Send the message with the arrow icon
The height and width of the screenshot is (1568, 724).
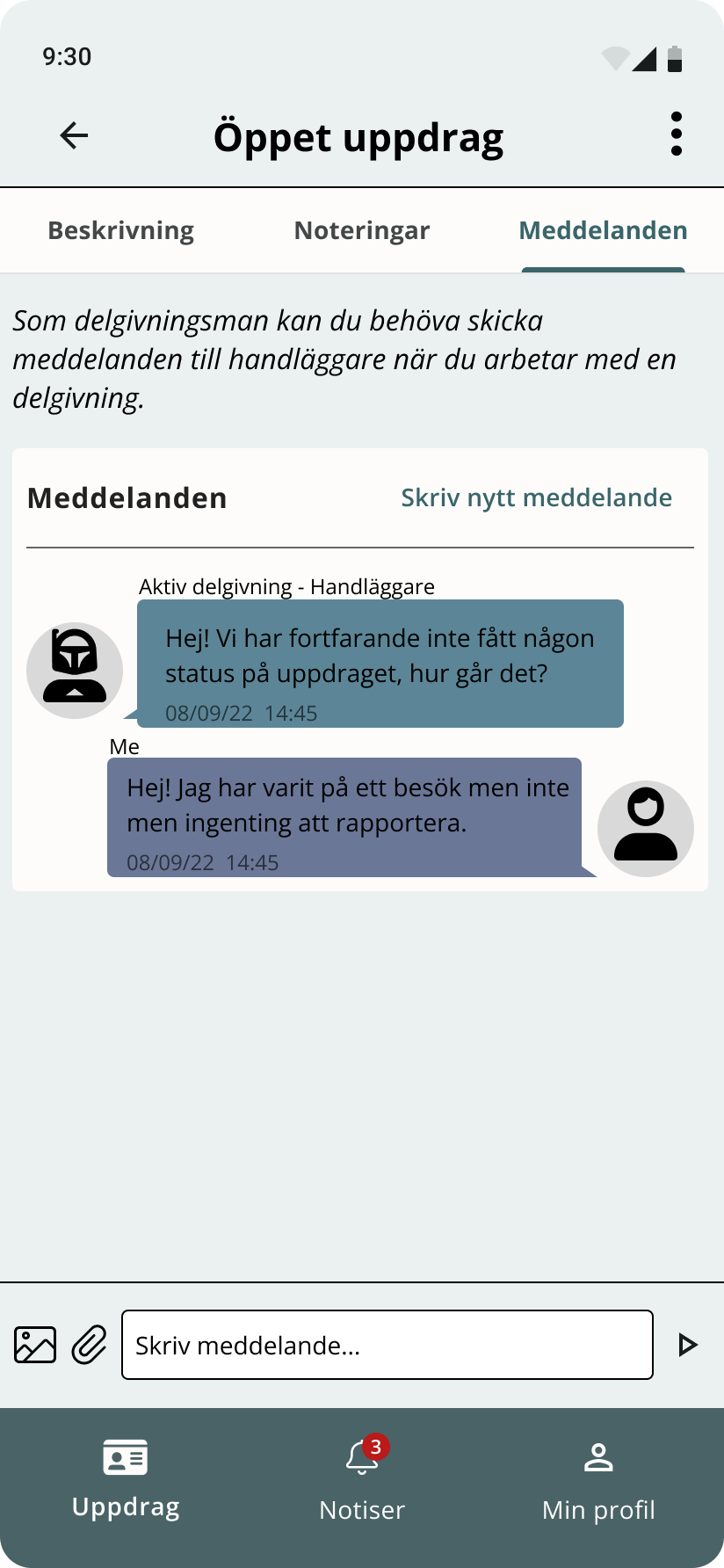click(x=688, y=1345)
